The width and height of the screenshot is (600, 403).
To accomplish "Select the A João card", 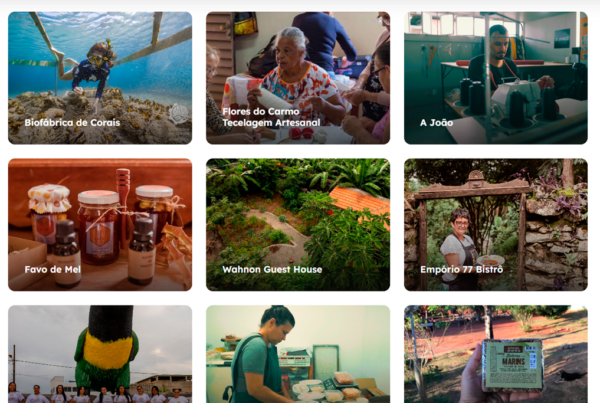I will (x=496, y=78).
